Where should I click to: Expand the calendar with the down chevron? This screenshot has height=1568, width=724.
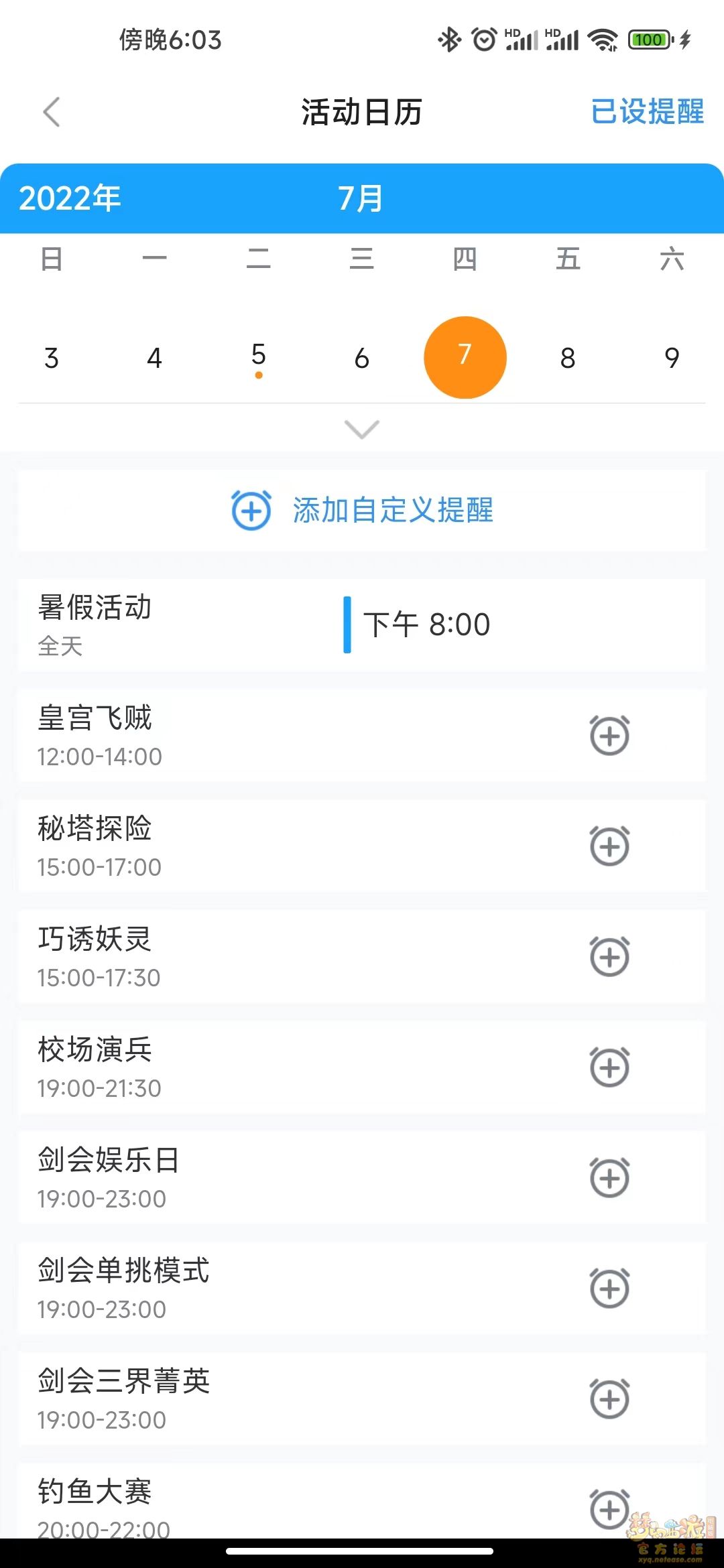362,429
